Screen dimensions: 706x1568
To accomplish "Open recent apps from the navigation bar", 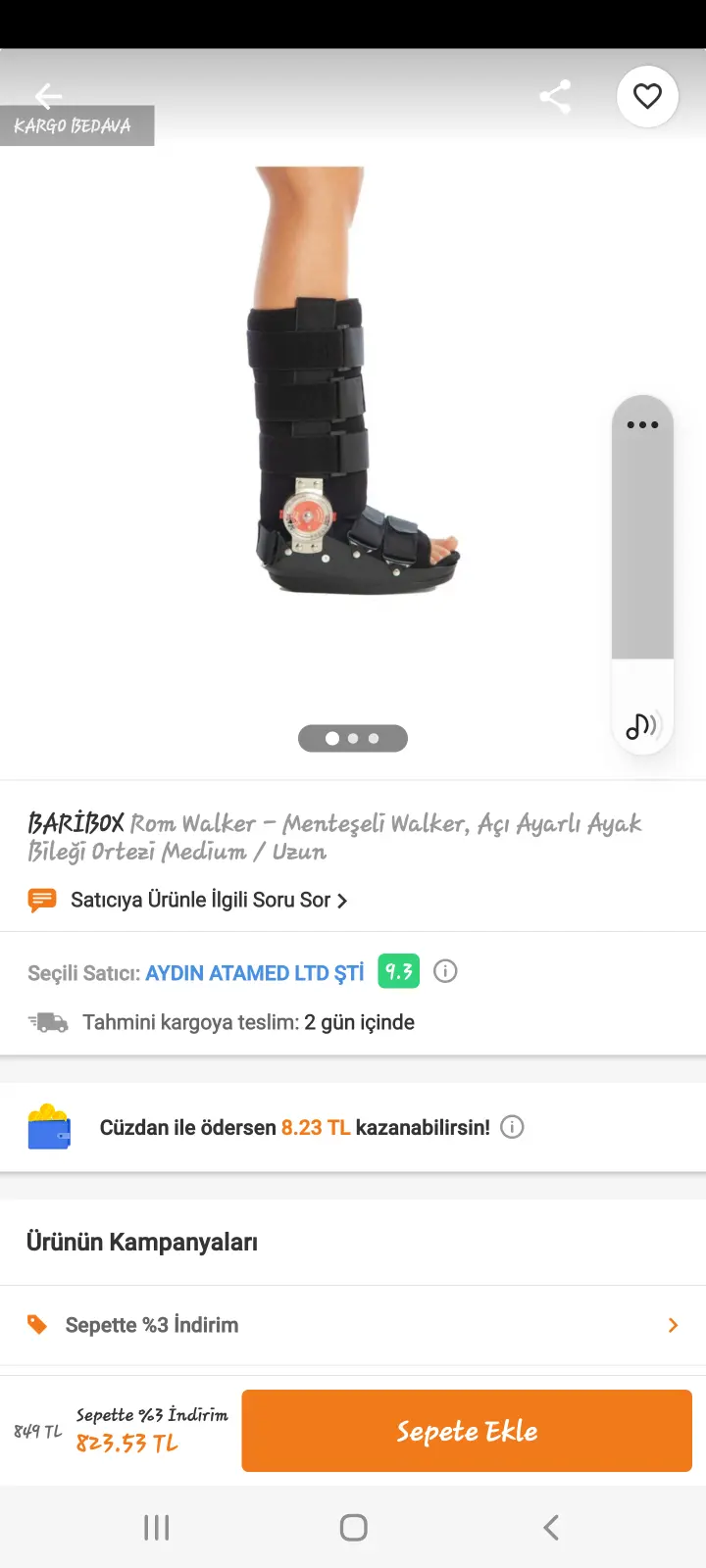I will tap(157, 1527).
